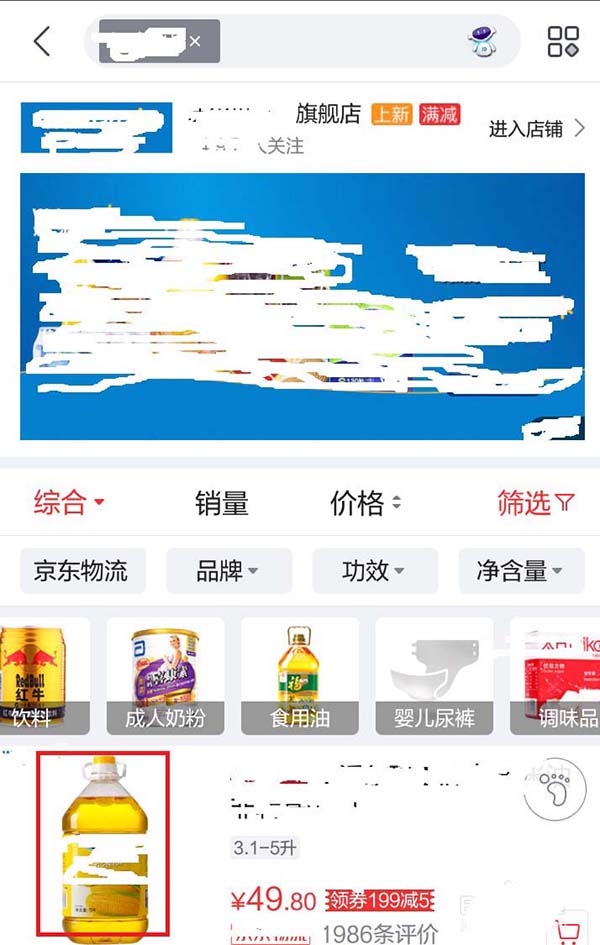Sort results by 价格
Image resolution: width=600 pixels, height=945 pixels.
(x=365, y=503)
